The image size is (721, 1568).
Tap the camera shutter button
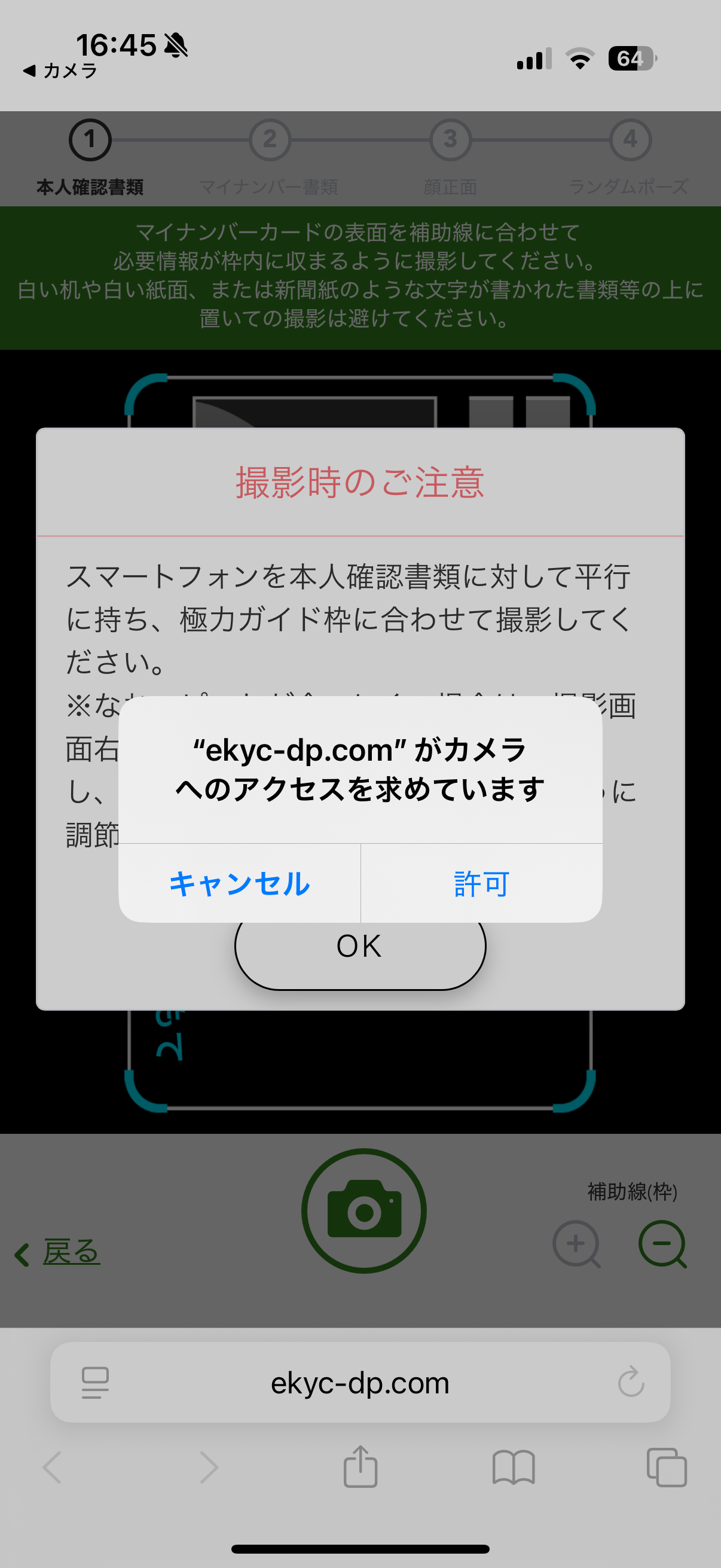point(364,1210)
